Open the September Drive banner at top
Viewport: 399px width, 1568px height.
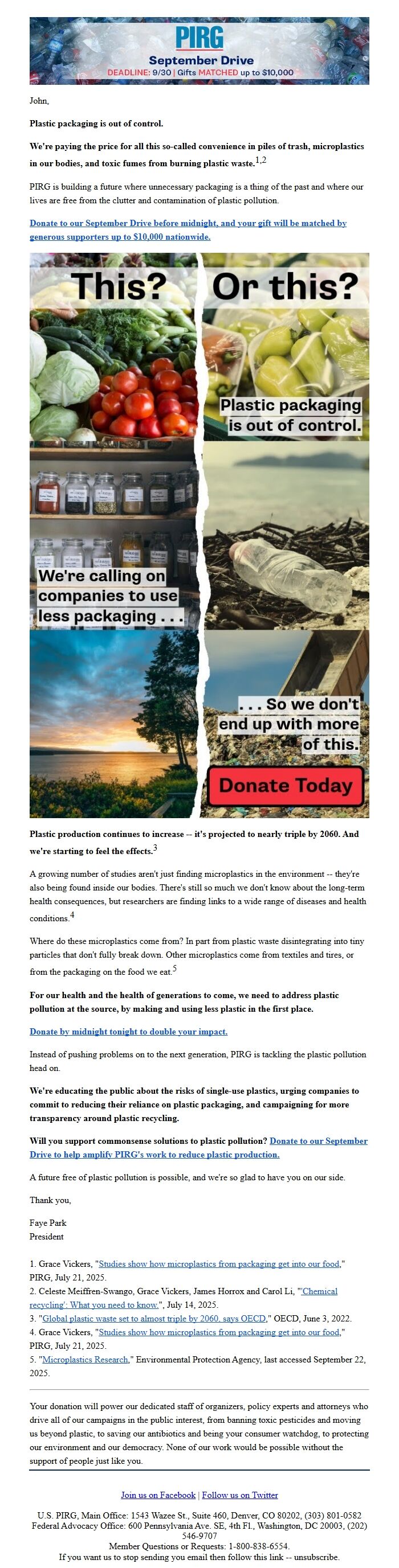coord(199,51)
